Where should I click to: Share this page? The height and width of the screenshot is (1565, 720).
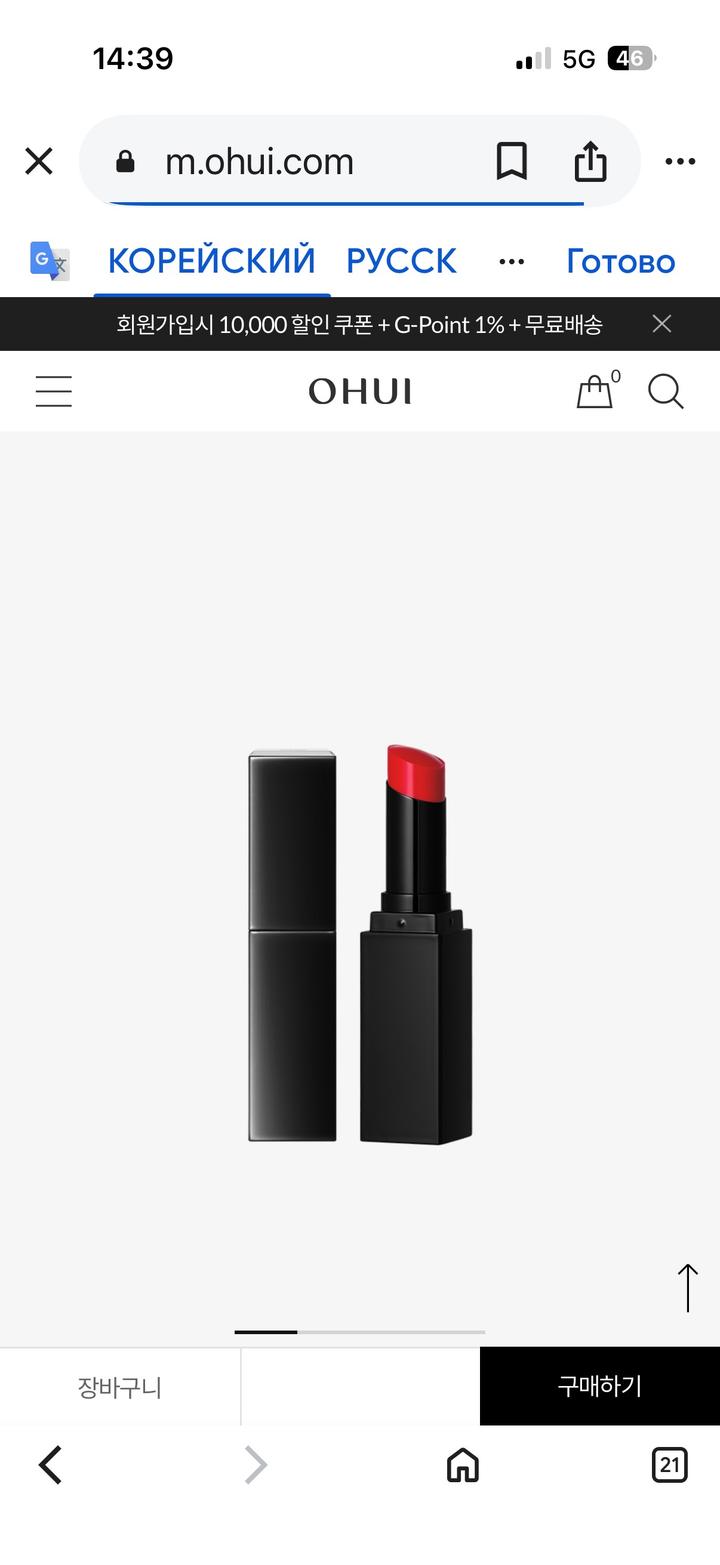[x=590, y=161]
